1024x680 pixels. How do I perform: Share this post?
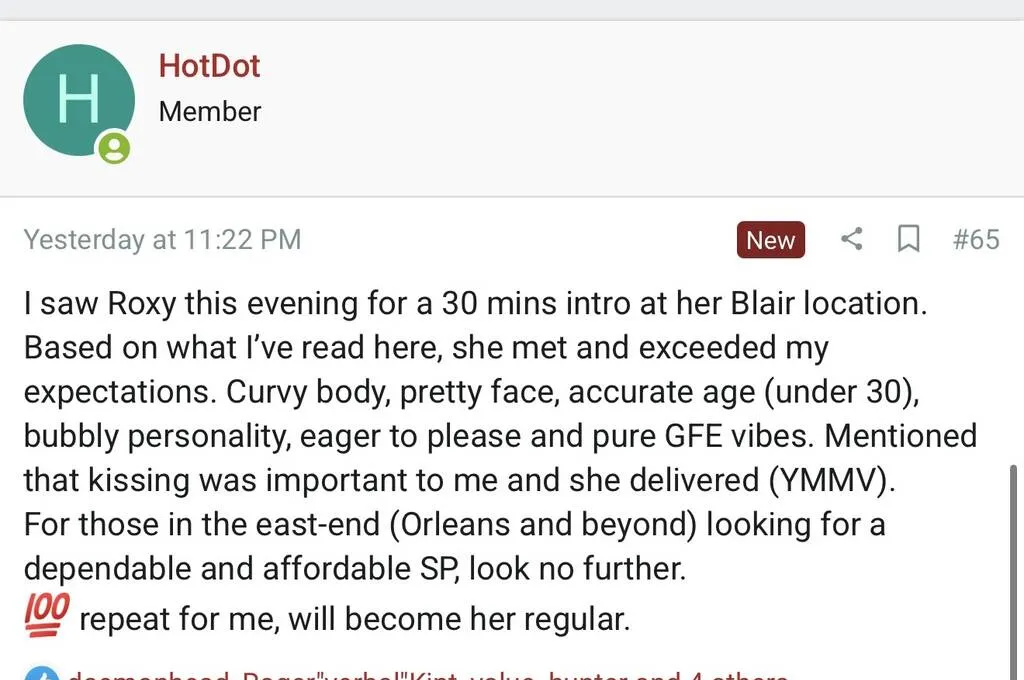(x=851, y=240)
